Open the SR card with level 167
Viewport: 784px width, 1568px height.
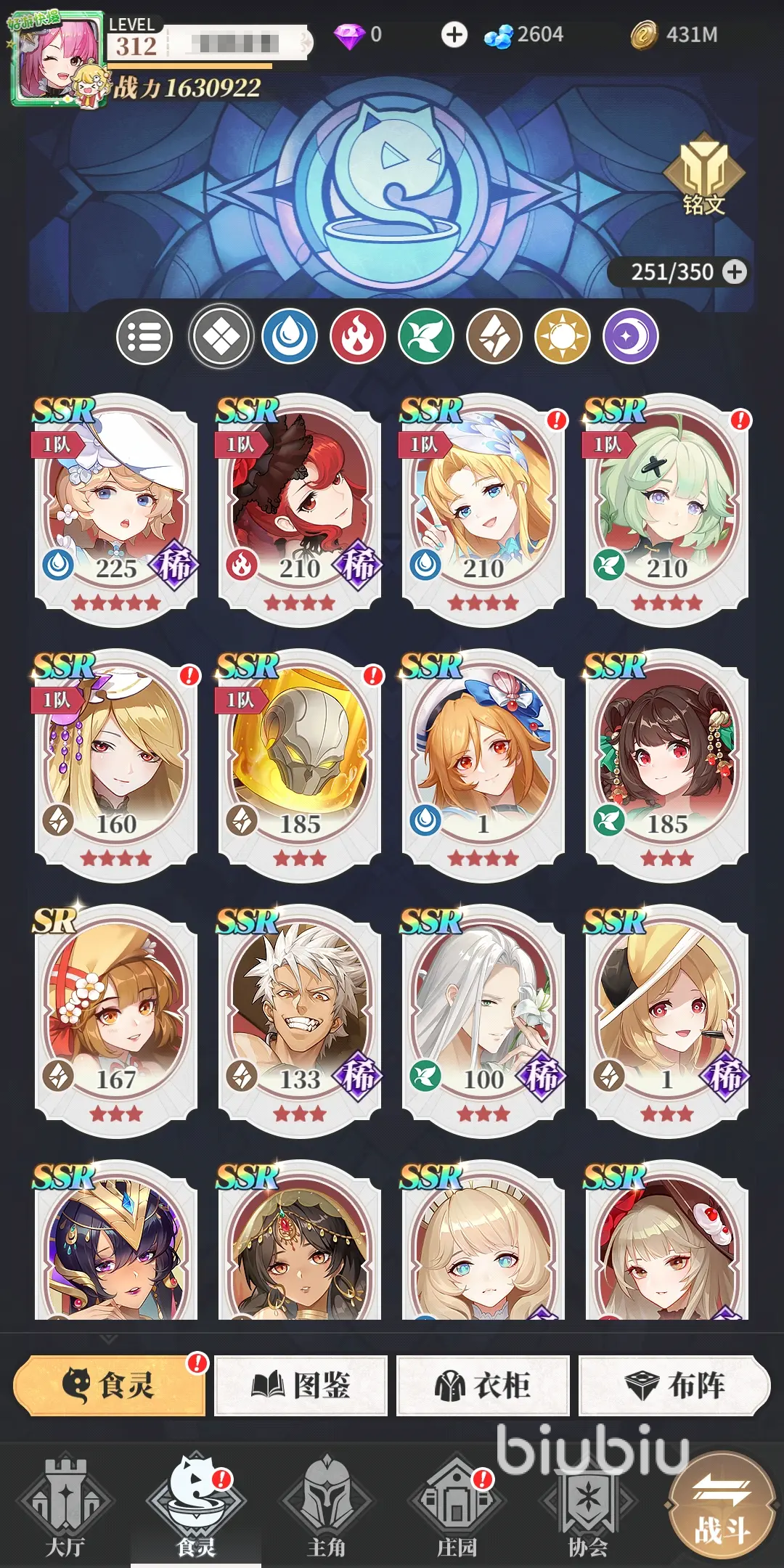point(116,1020)
